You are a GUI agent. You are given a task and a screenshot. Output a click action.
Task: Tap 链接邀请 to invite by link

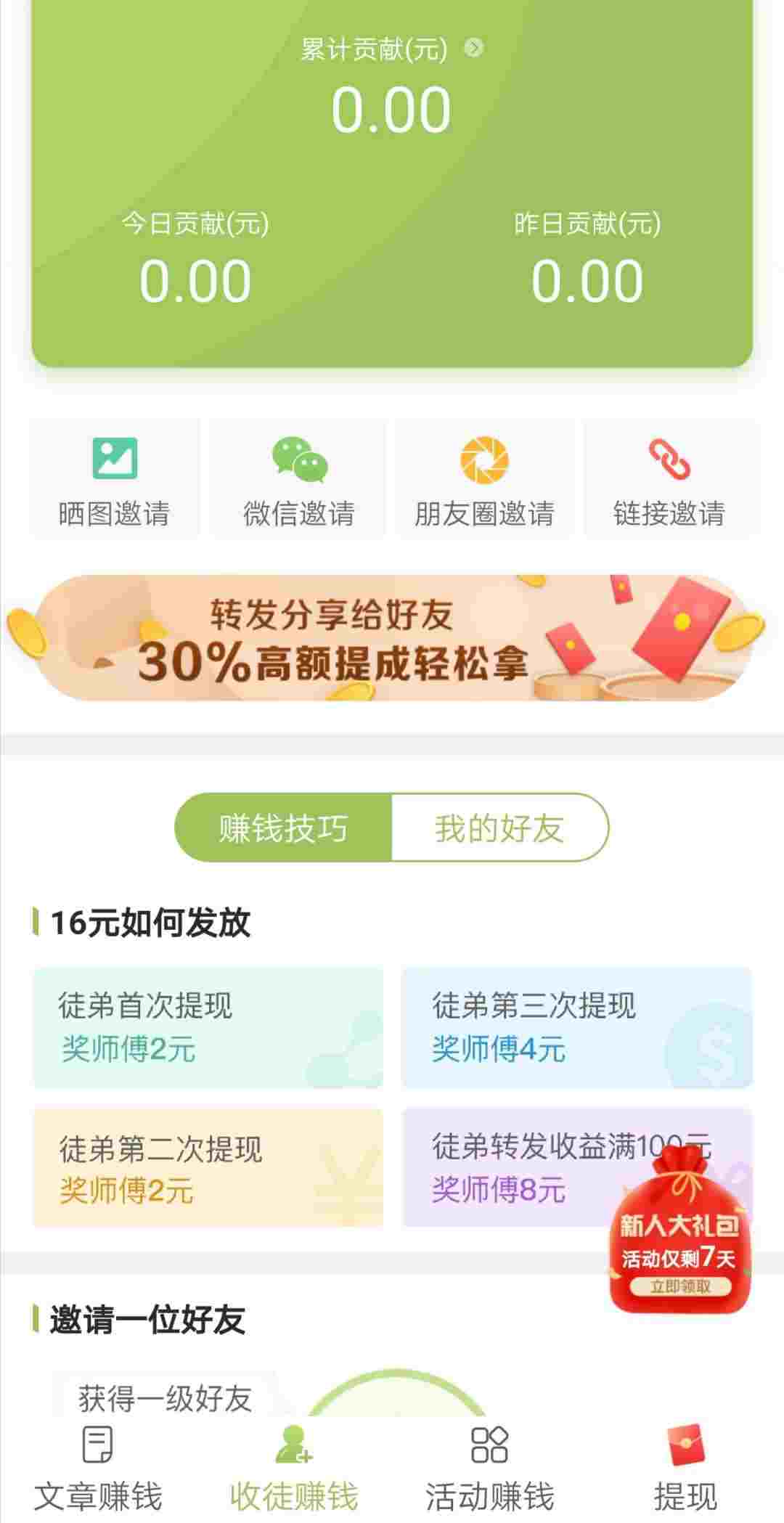pyautogui.click(x=669, y=480)
